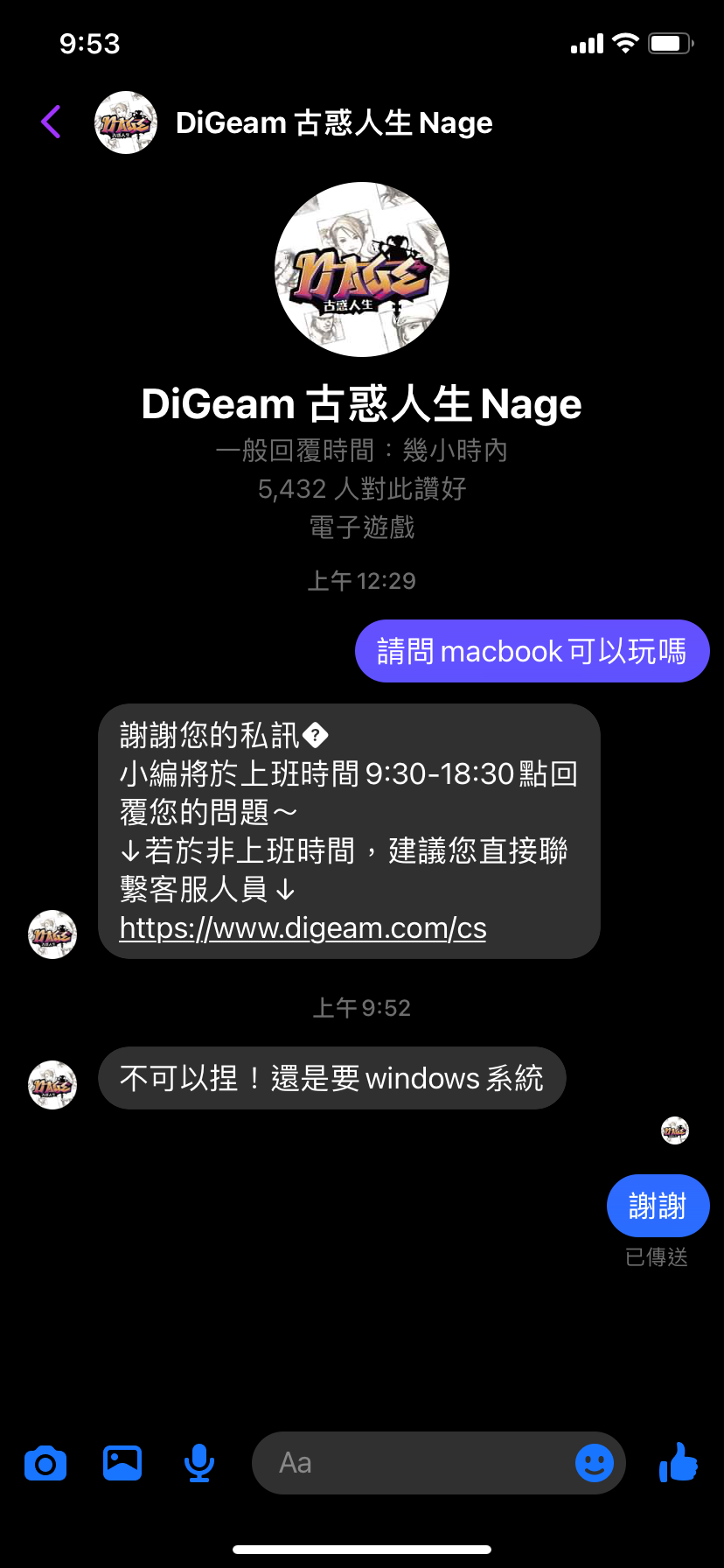Focus the Aa message input field
This screenshot has width=724, height=1568.
tap(411, 1463)
